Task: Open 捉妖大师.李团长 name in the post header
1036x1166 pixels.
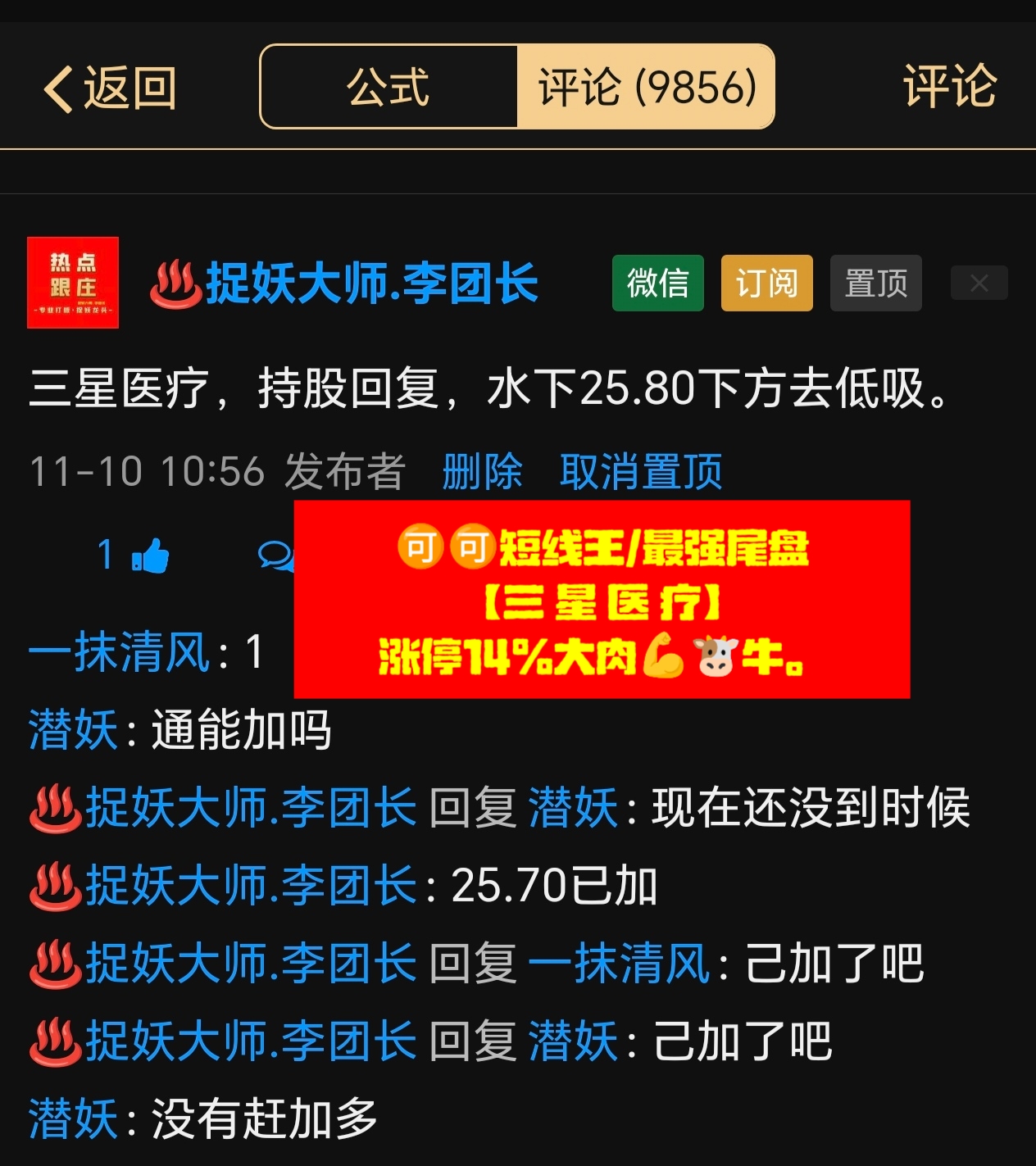Action: coord(371,284)
